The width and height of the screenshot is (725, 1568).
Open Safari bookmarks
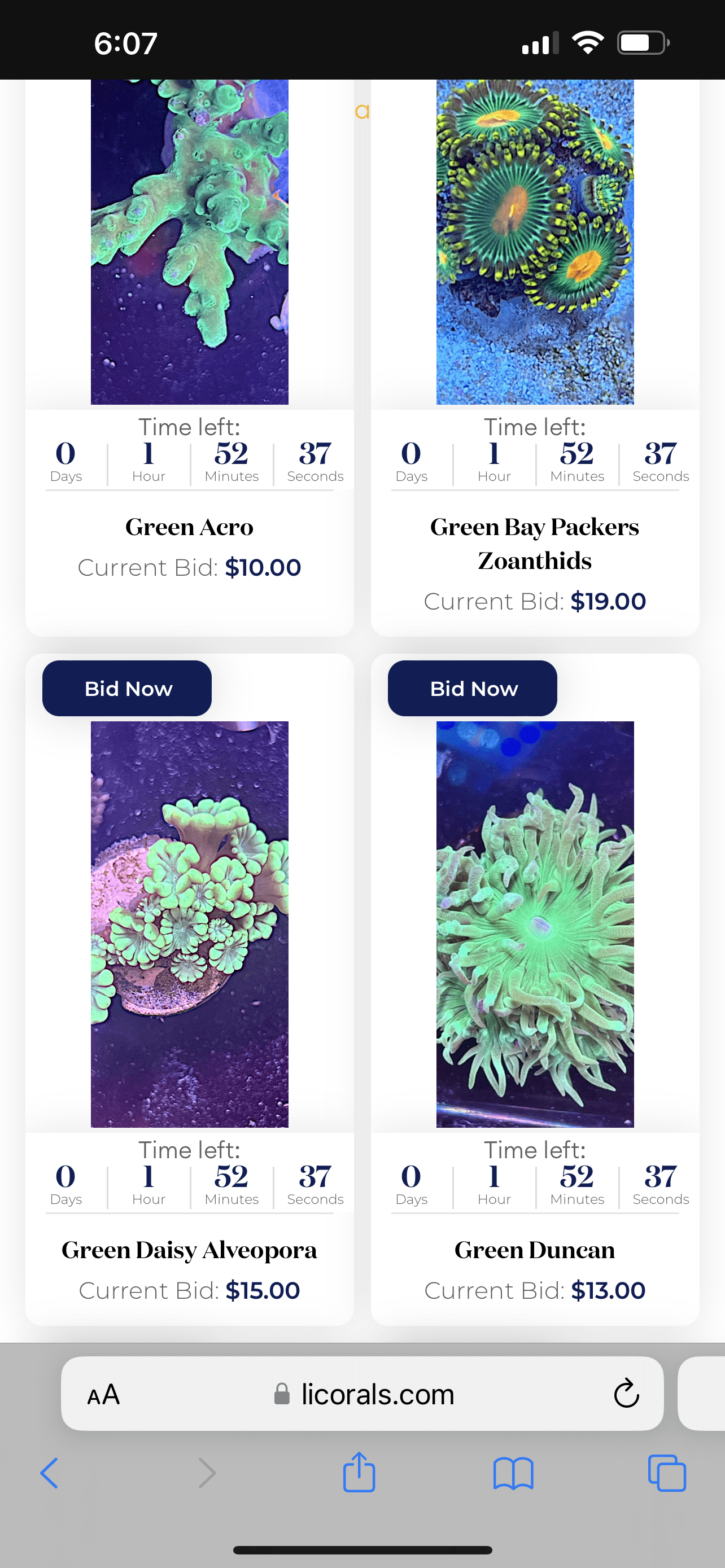pyautogui.click(x=513, y=1474)
